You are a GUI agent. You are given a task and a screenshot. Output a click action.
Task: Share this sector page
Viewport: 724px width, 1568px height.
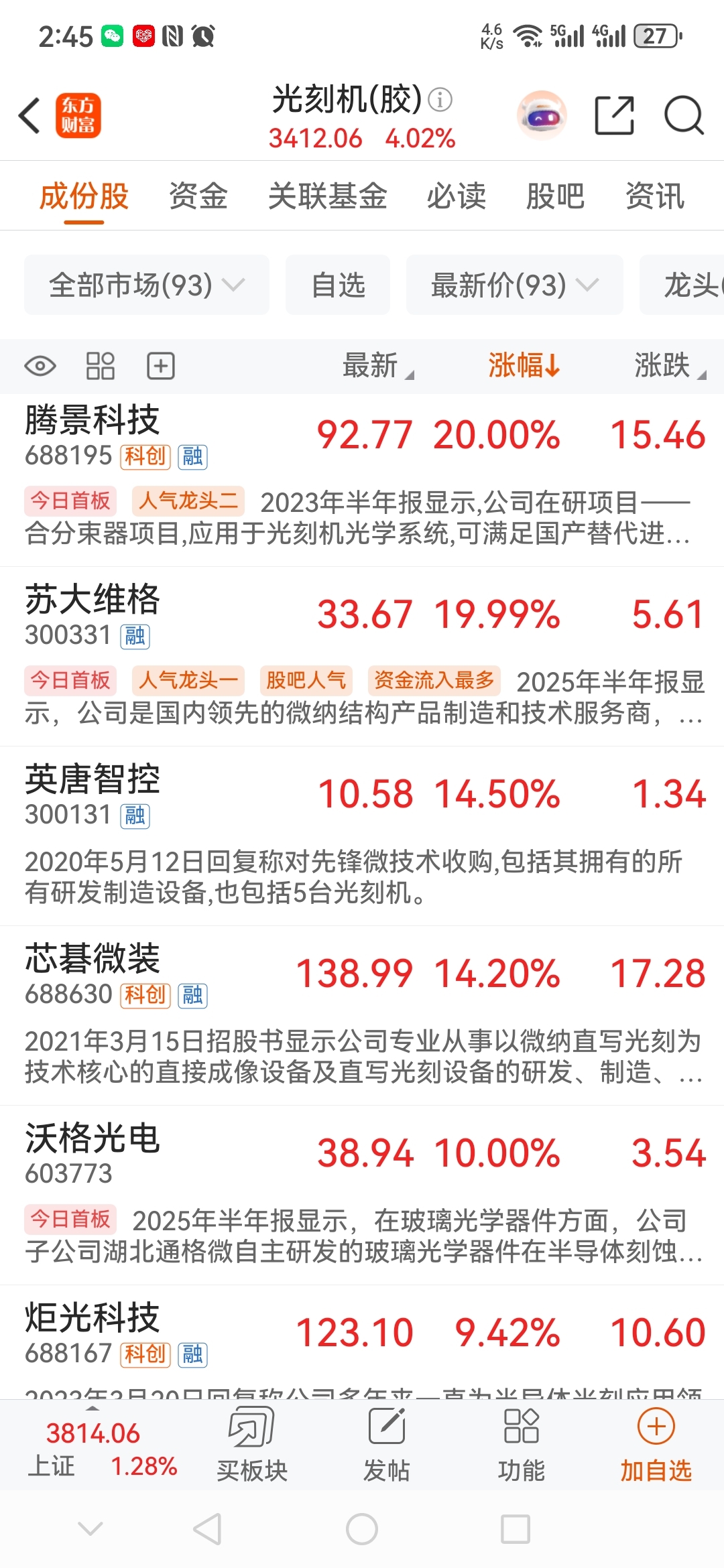615,115
